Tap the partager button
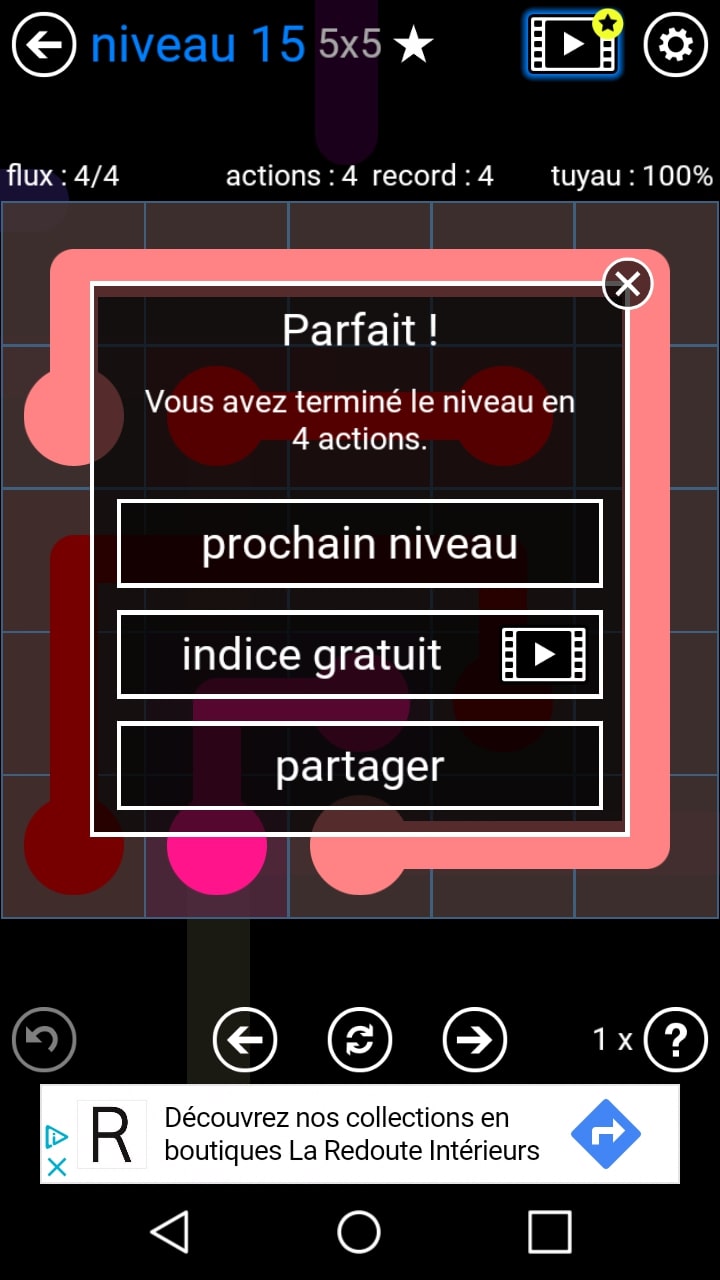 pyautogui.click(x=360, y=766)
